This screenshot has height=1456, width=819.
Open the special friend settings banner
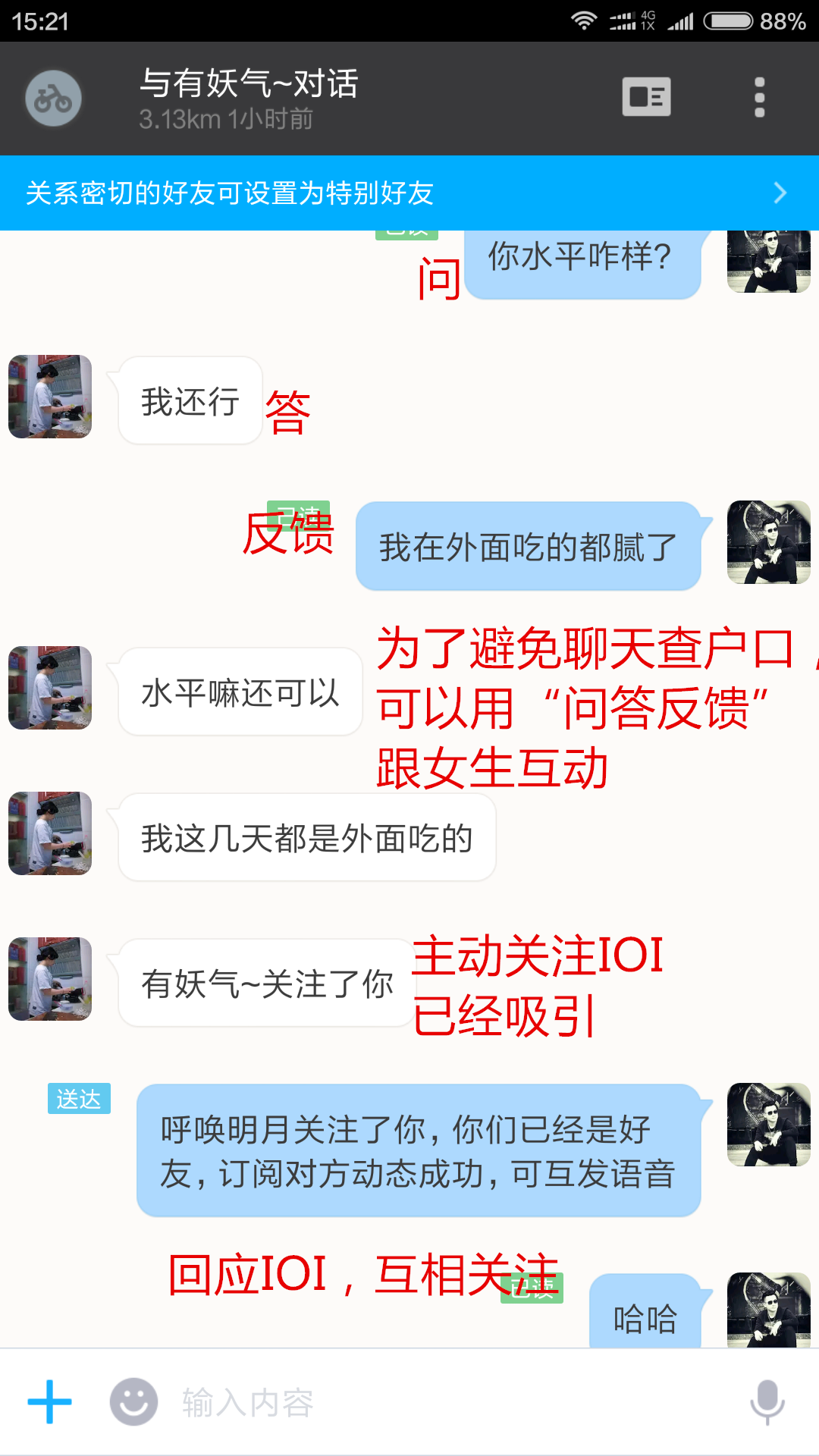click(x=409, y=193)
